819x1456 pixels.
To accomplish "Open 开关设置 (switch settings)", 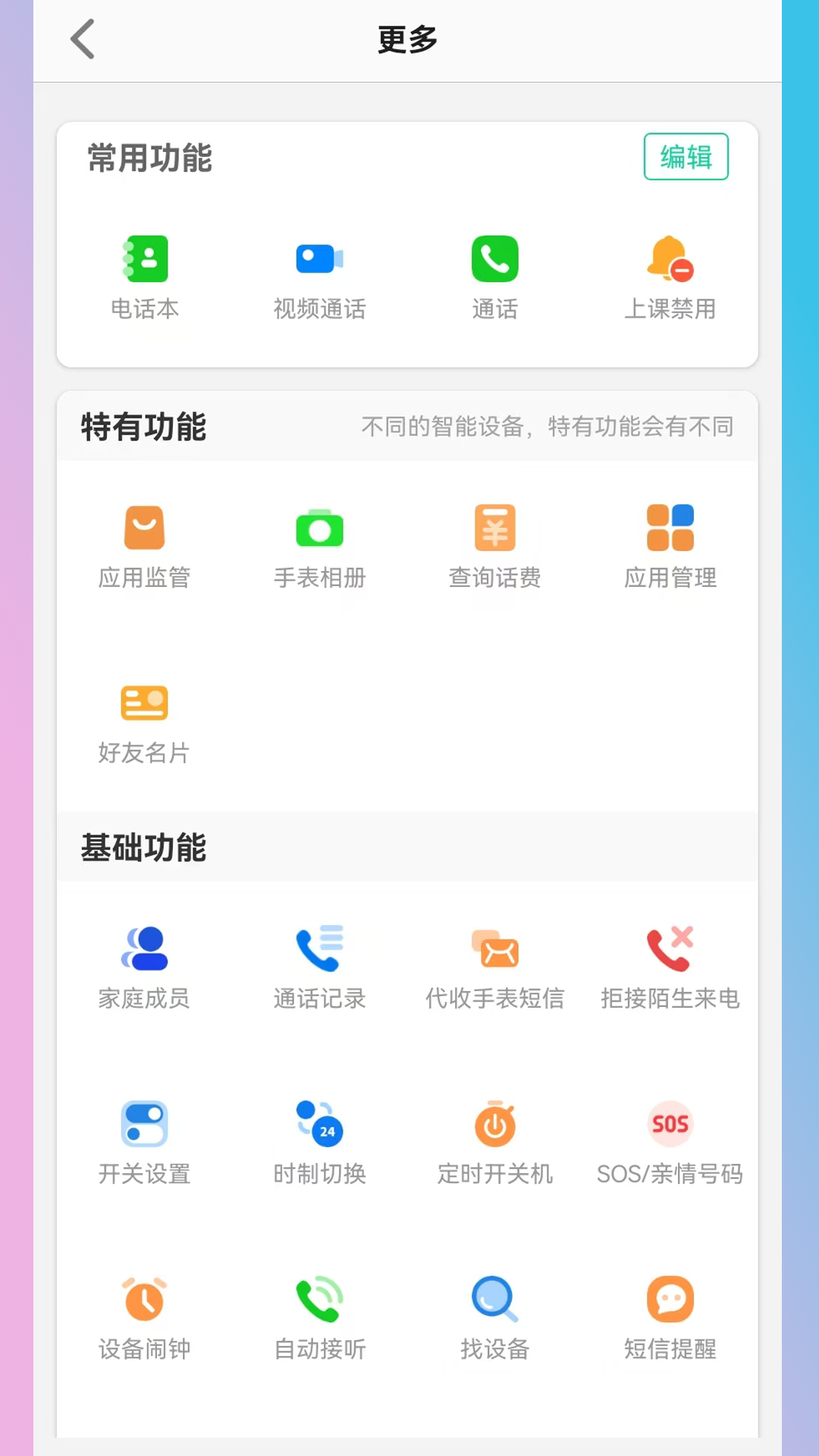I will click(144, 1143).
